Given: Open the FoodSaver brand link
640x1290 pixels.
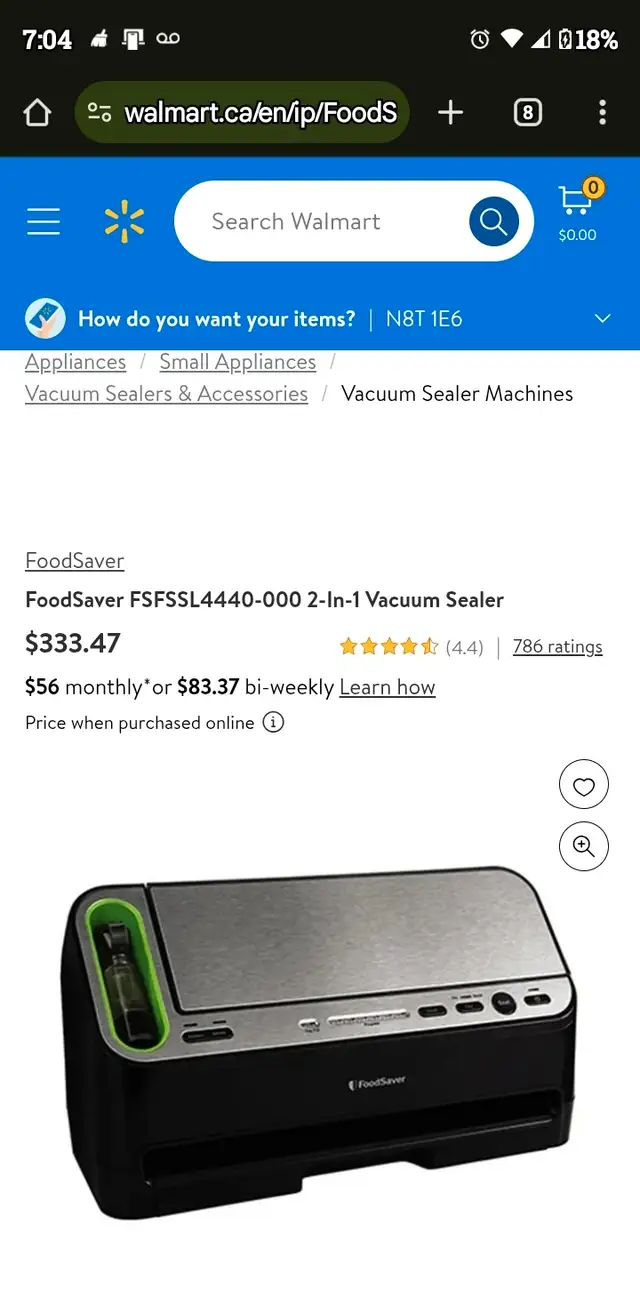Looking at the screenshot, I should click(x=75, y=561).
